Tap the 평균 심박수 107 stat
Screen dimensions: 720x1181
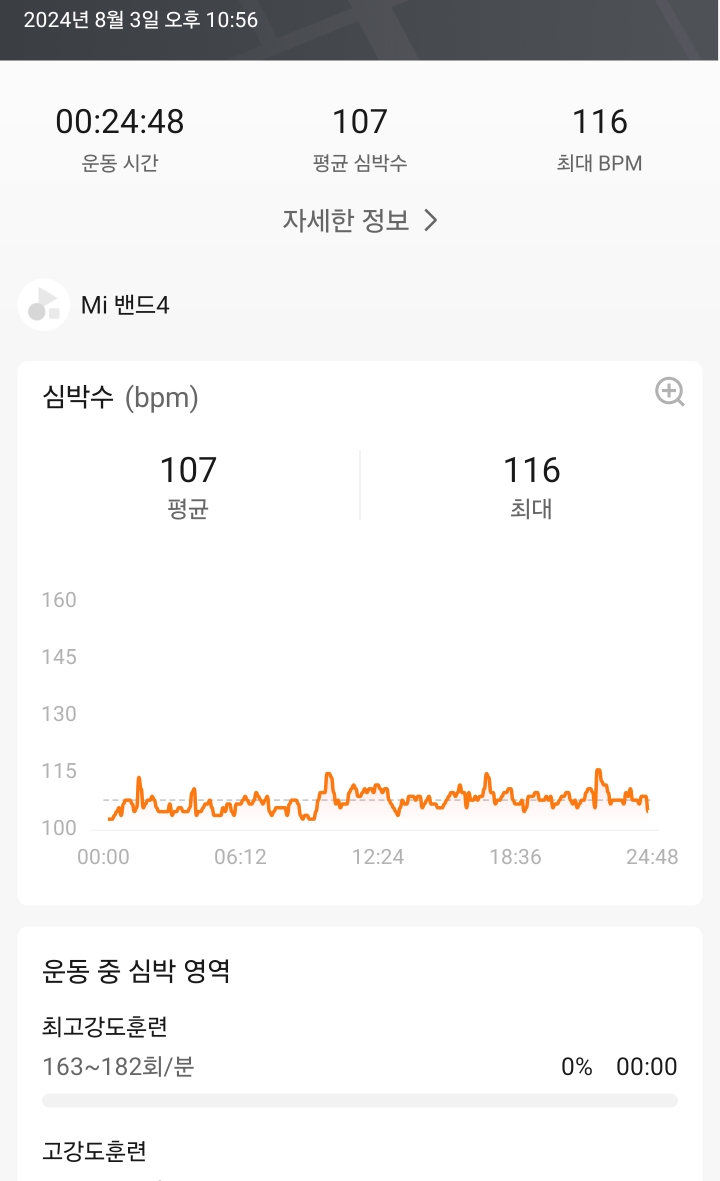point(360,133)
